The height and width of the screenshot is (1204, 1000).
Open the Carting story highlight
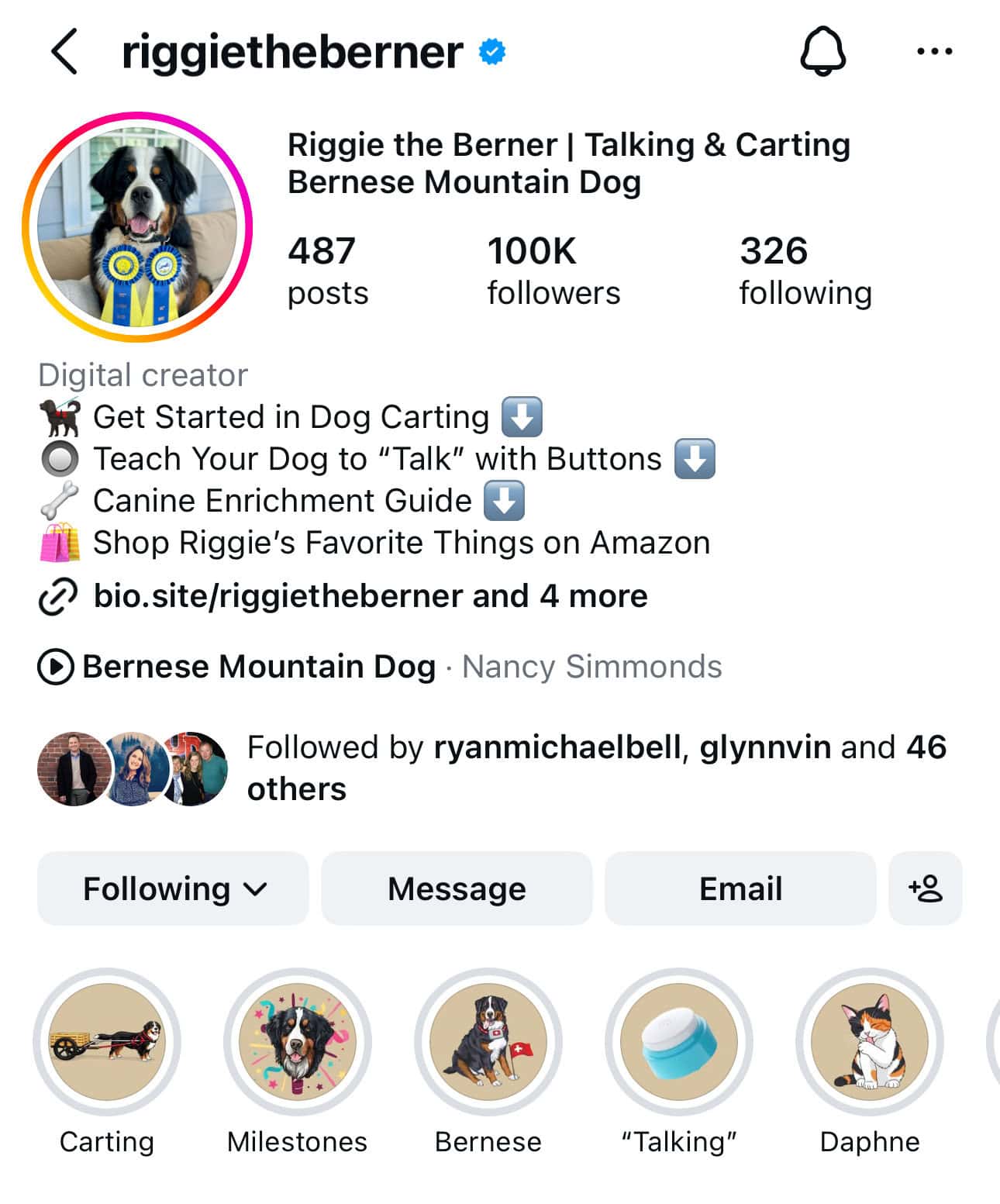pos(107,1041)
